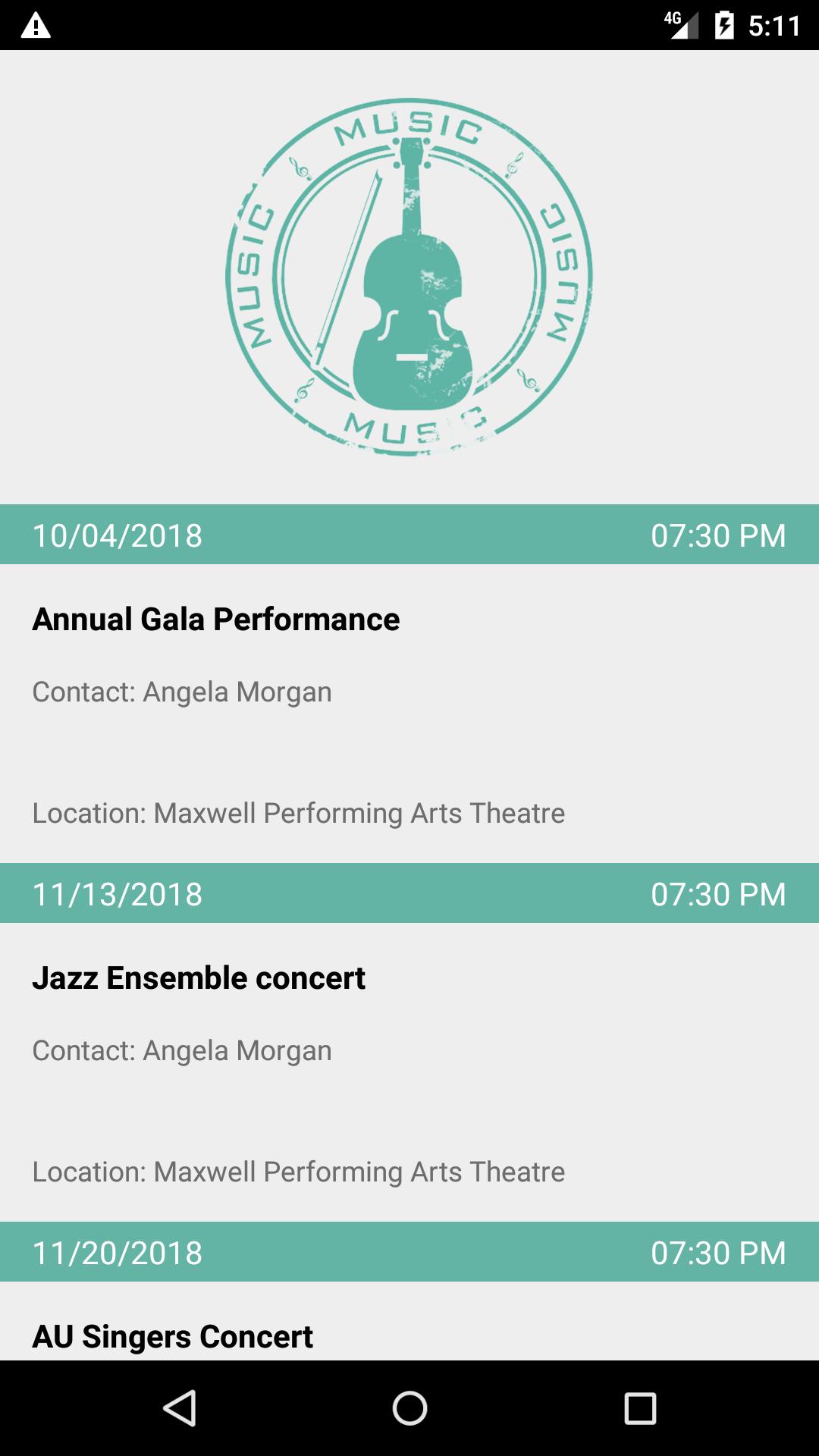The height and width of the screenshot is (1456, 819).
Task: Go back using the system back button
Action: (180, 1408)
